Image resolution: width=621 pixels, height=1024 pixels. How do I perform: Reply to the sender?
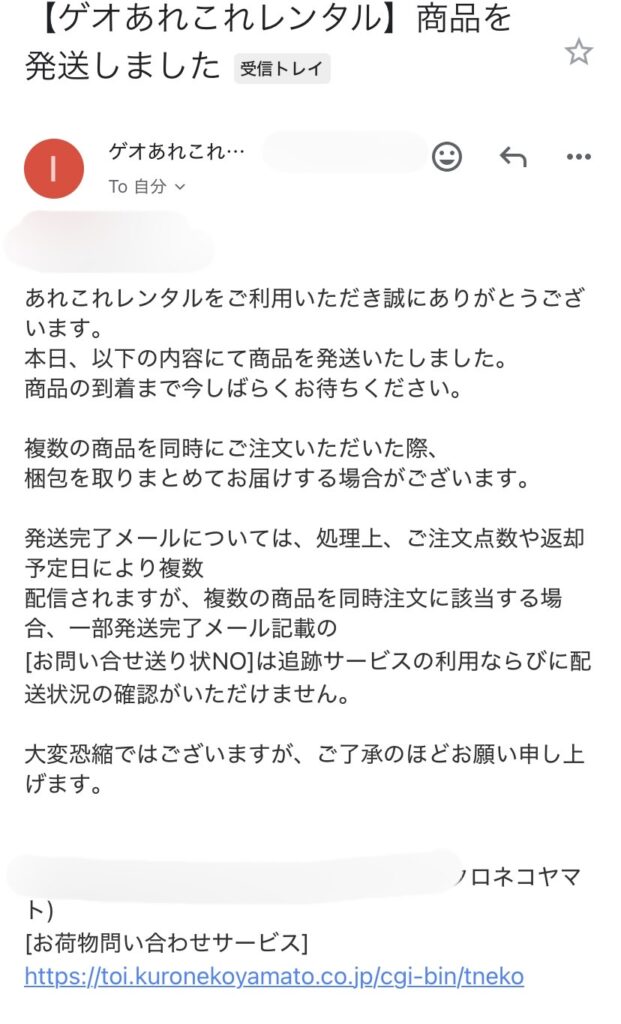coord(513,157)
